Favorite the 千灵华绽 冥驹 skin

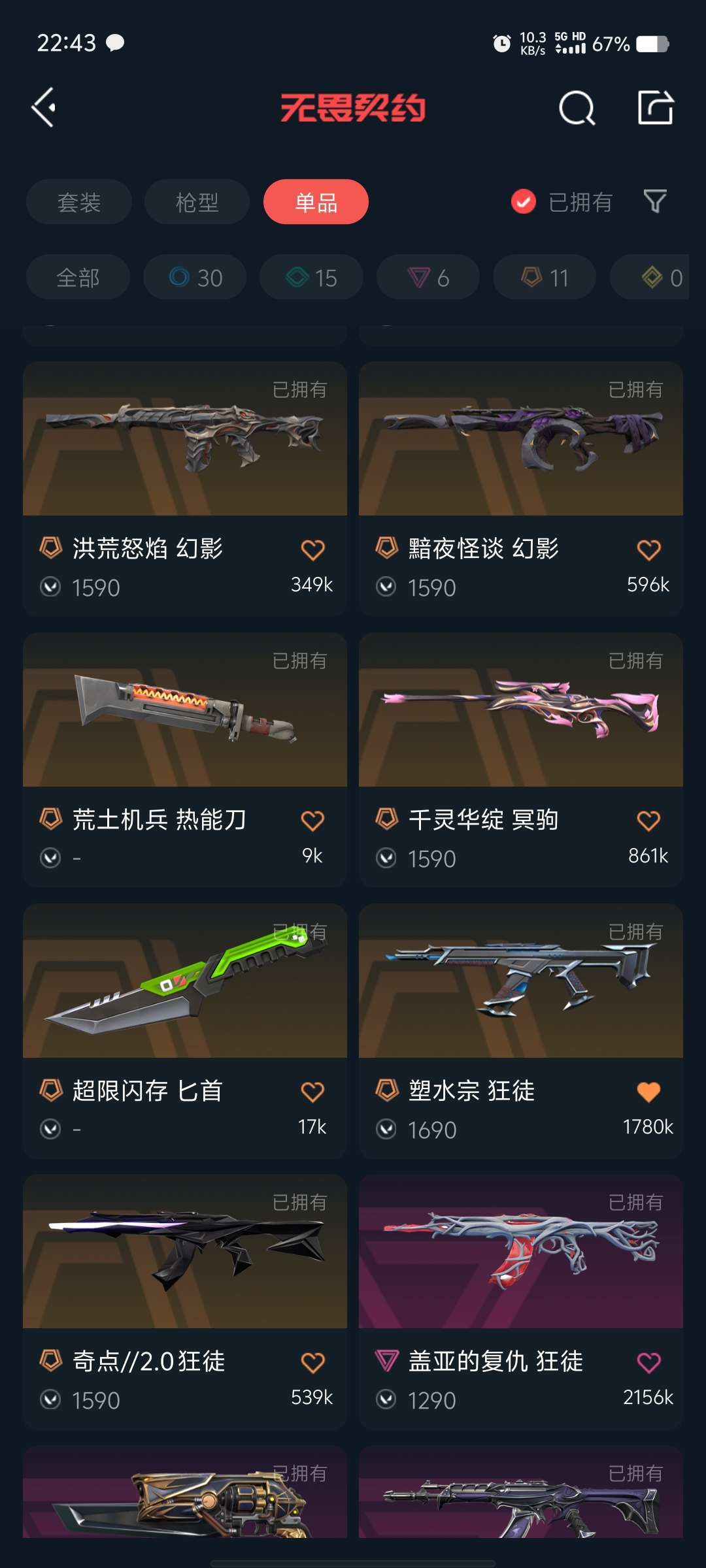click(648, 821)
